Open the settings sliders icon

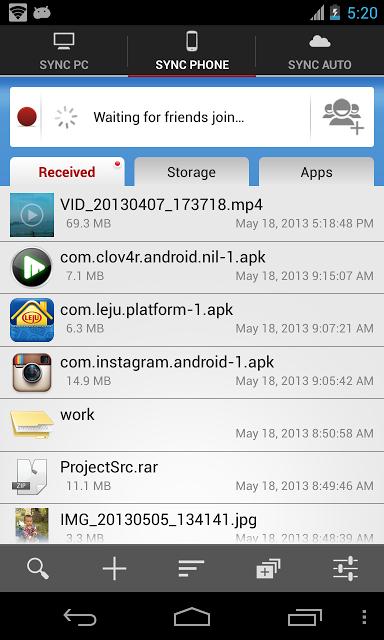[x=345, y=568]
